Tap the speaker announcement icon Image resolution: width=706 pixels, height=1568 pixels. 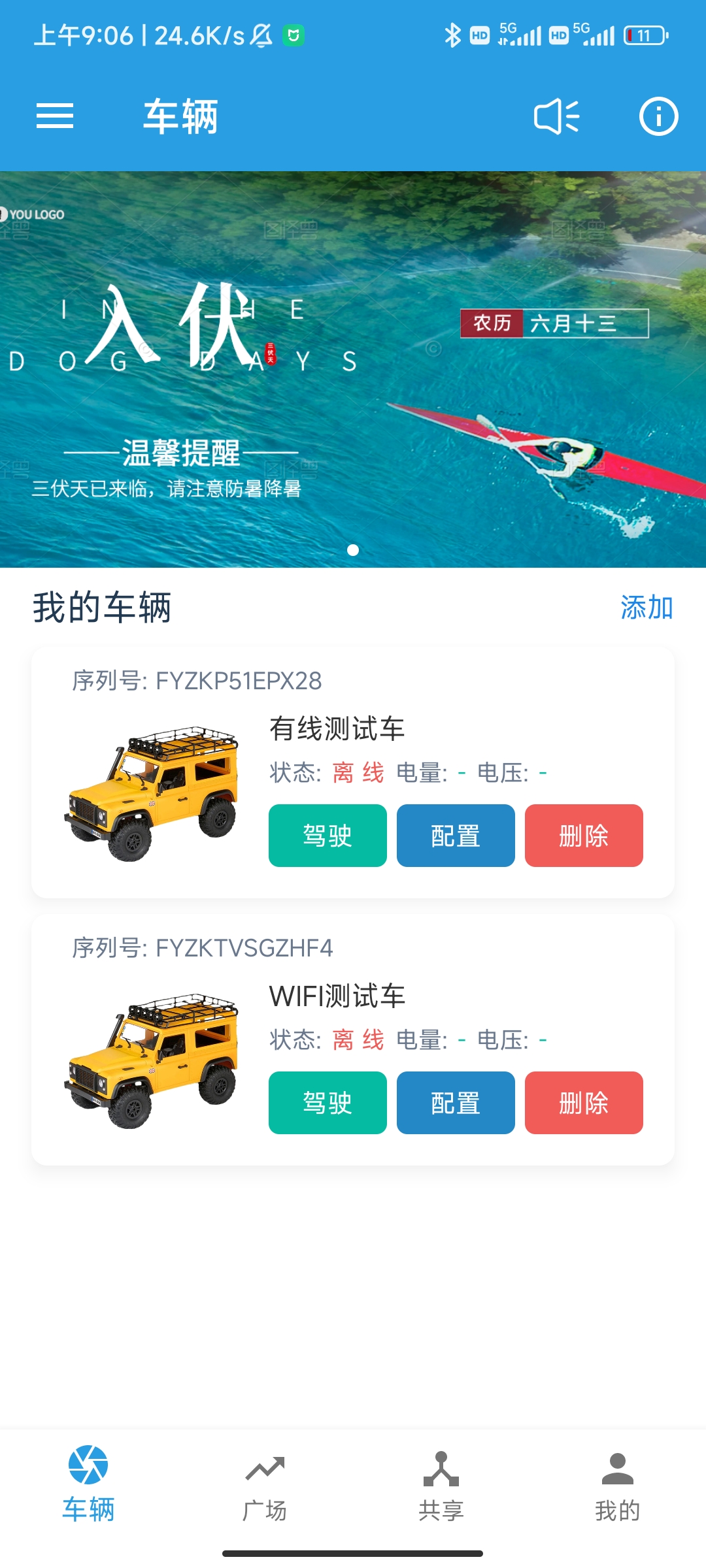click(x=556, y=116)
